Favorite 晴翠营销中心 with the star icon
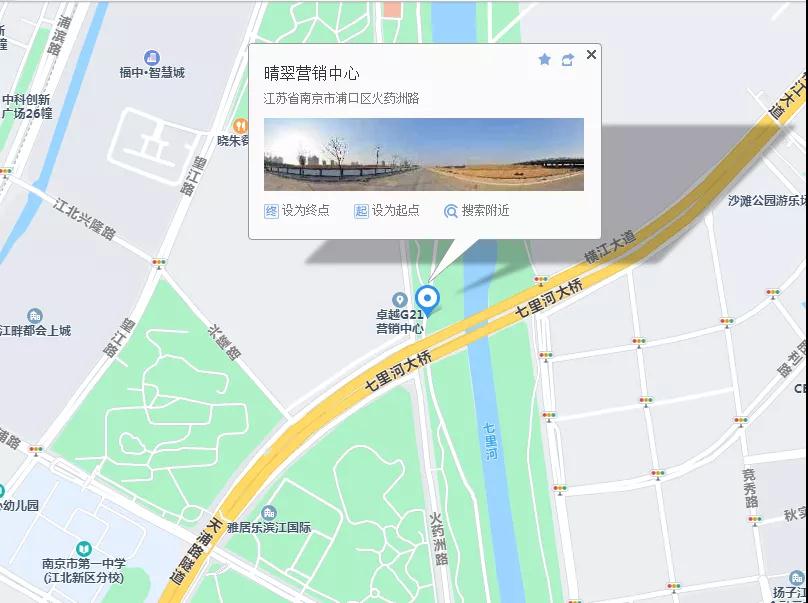The height and width of the screenshot is (603, 808). tap(545, 60)
